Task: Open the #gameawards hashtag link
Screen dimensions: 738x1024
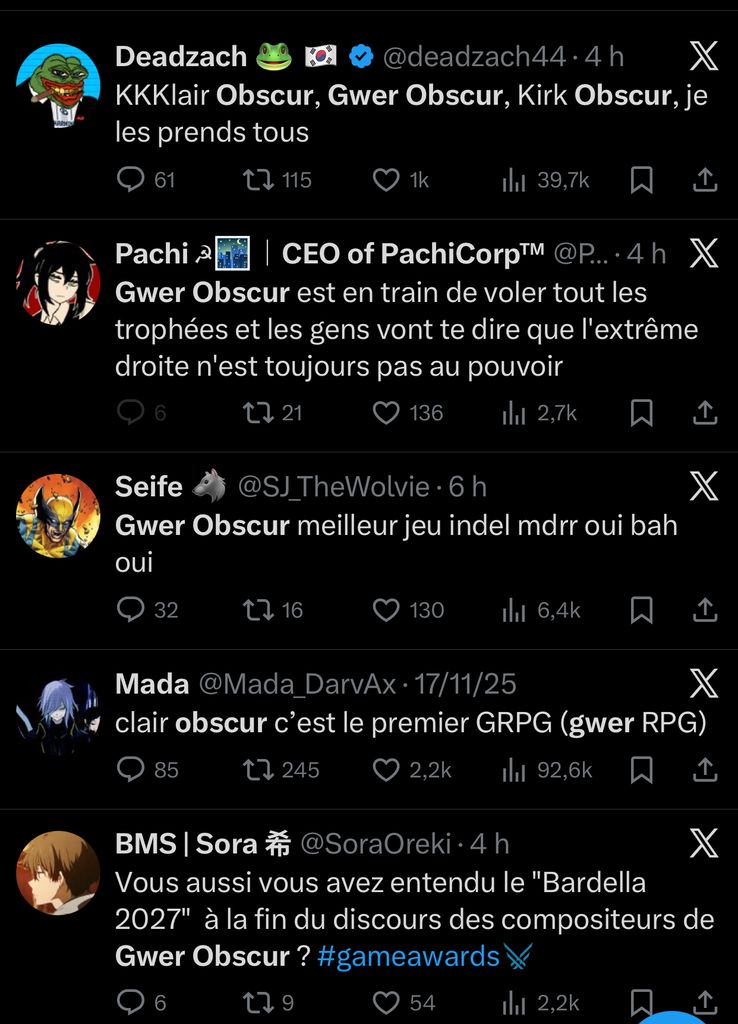Action: 408,955
